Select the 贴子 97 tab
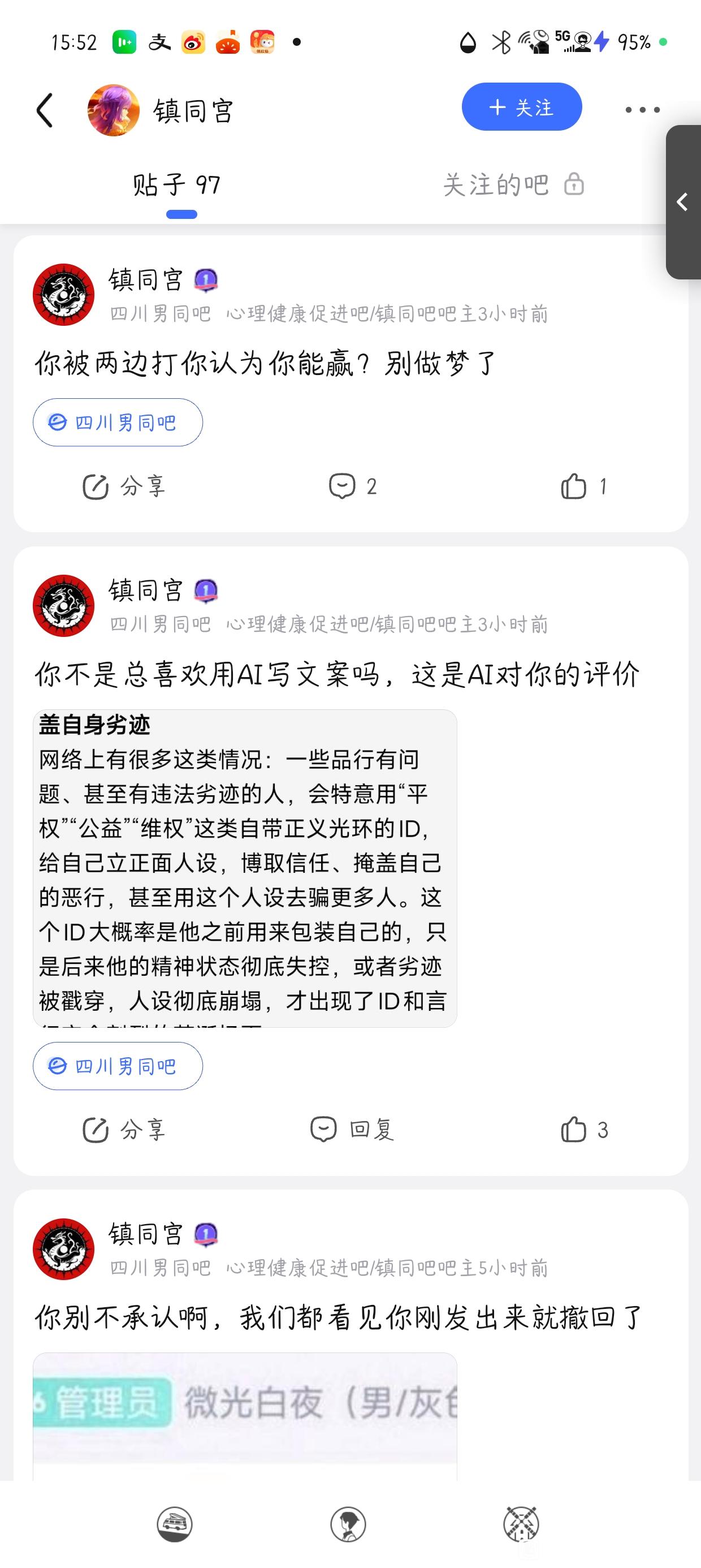Screen dimensions: 701x1568 [176, 184]
